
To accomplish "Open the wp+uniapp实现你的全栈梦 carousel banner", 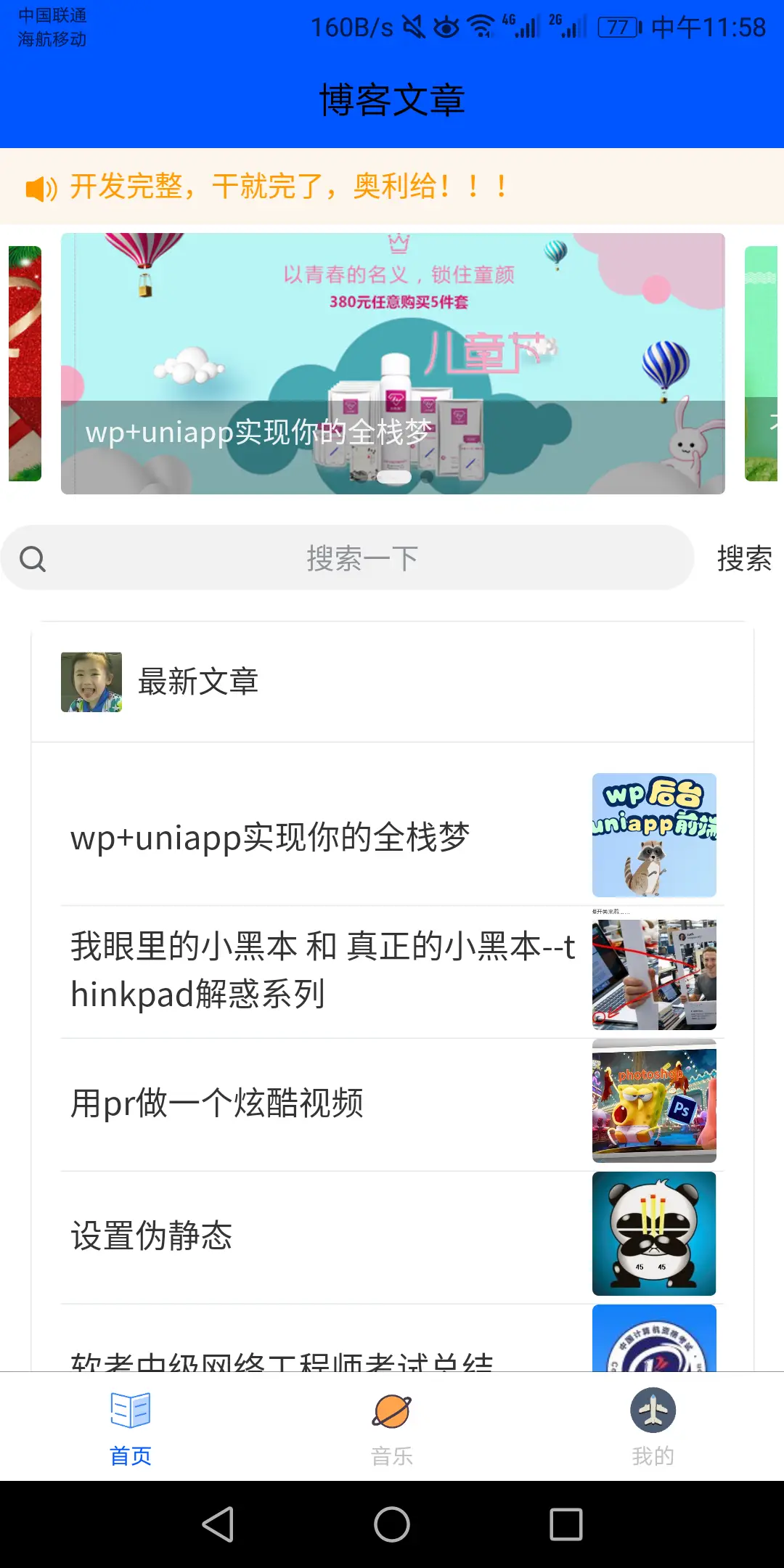I will pos(392,363).
